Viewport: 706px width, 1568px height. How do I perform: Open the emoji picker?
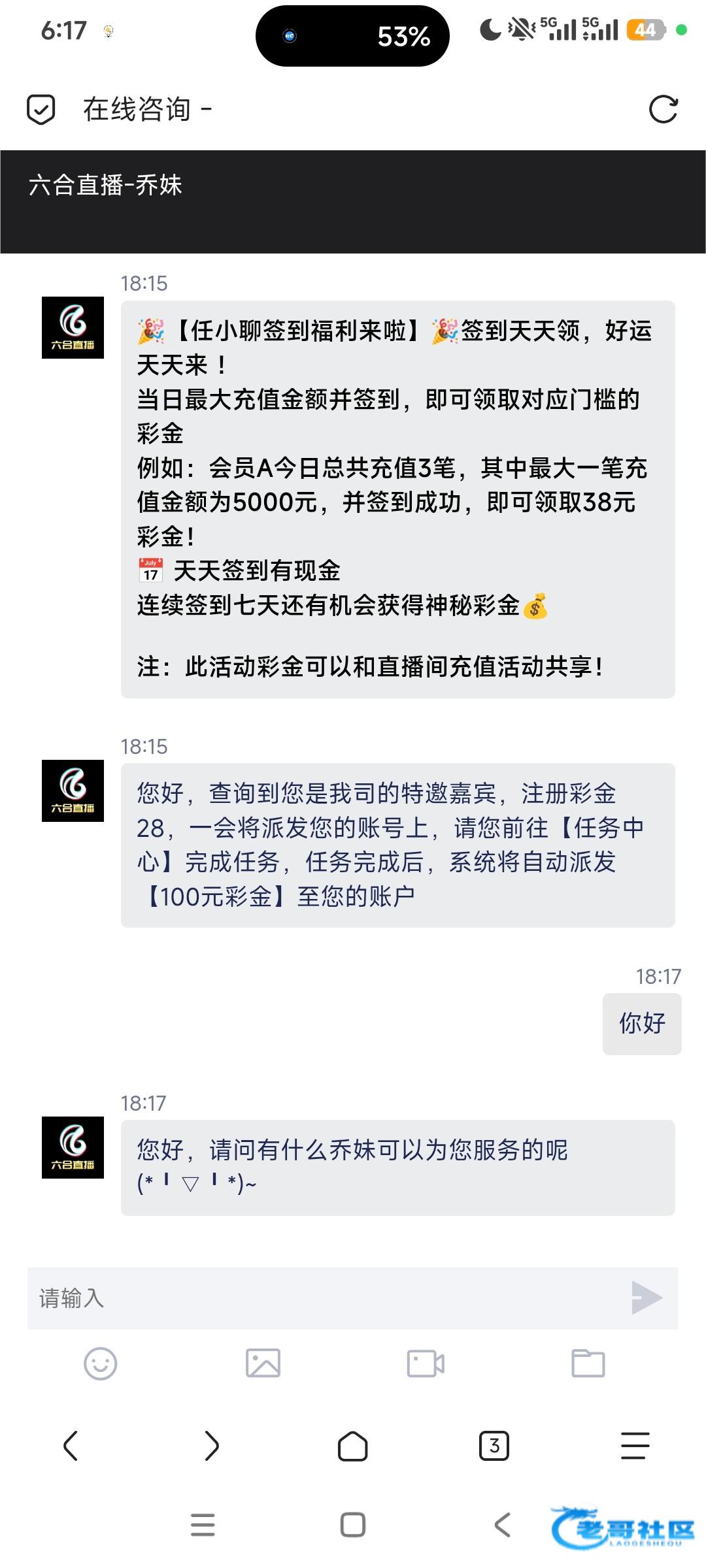tap(101, 1364)
